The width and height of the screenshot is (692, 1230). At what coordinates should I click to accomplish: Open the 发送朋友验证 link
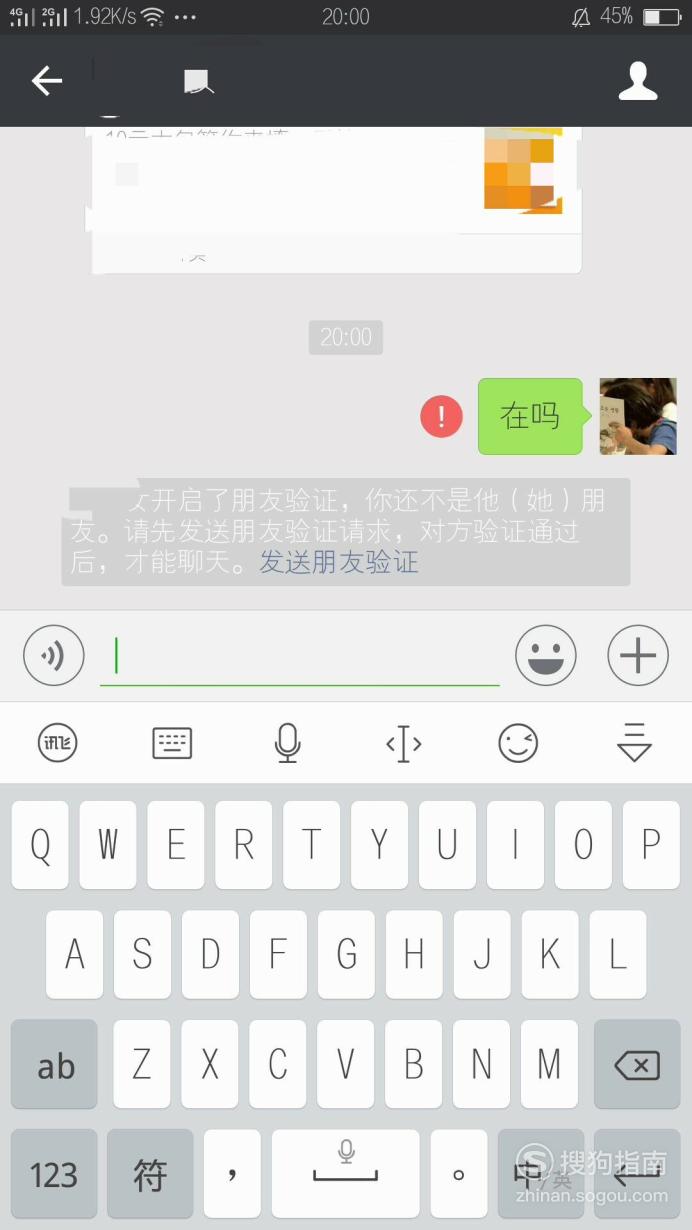tap(339, 561)
